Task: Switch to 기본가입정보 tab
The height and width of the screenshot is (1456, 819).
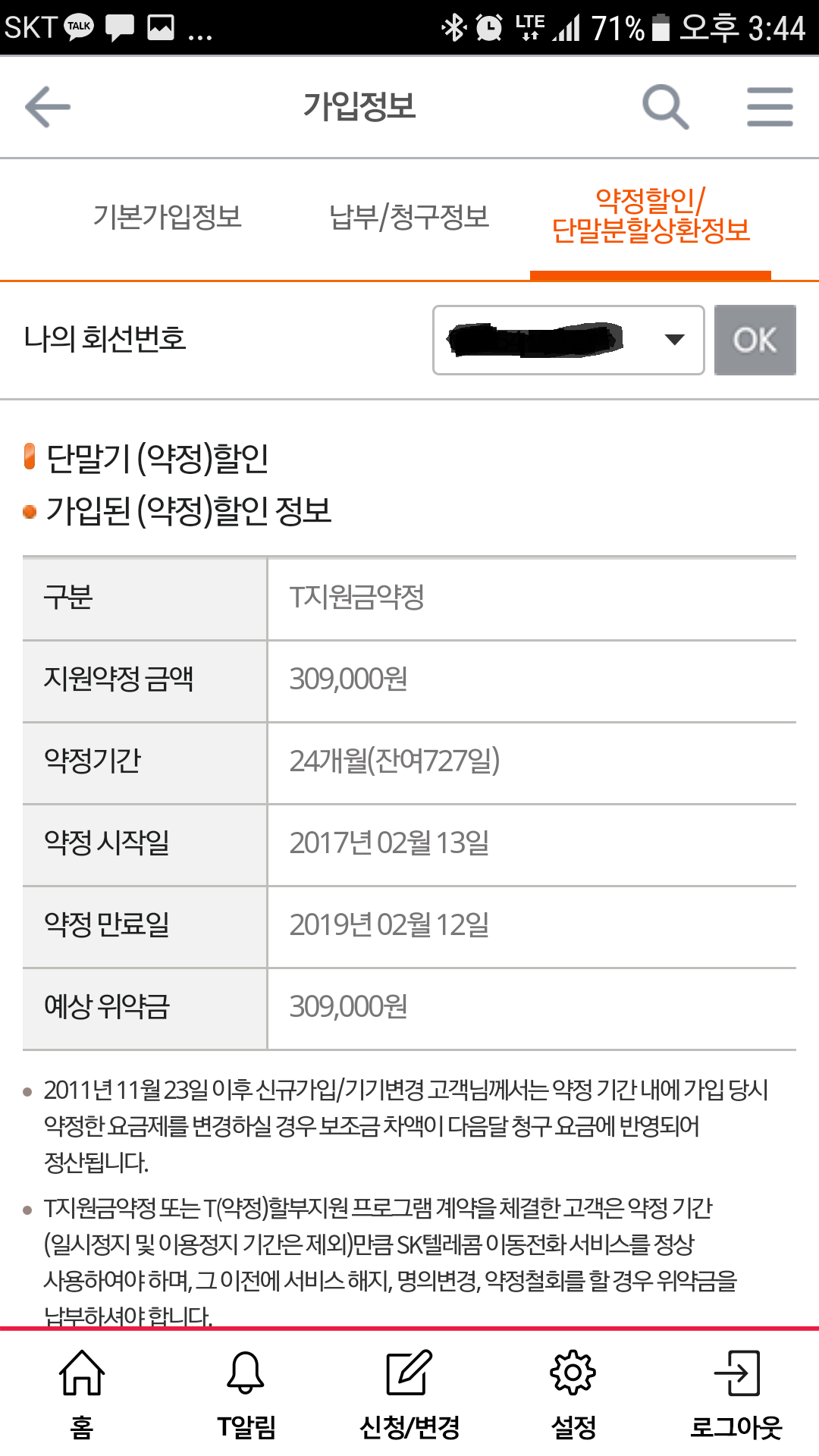Action: 167,218
